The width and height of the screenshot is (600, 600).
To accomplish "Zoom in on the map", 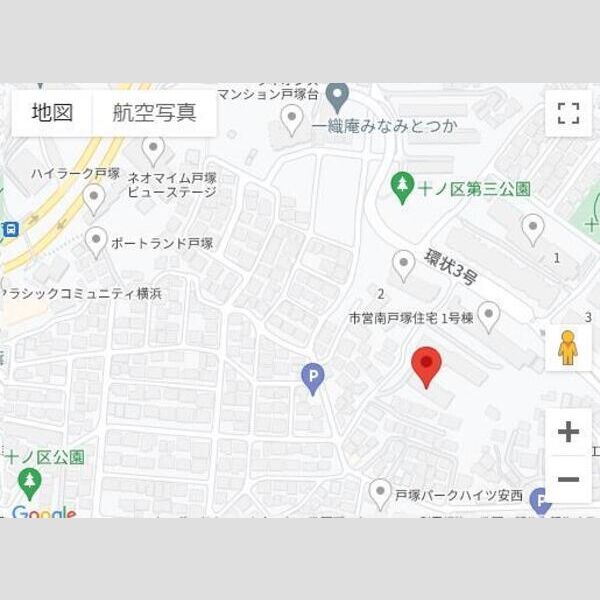I will coord(568,432).
